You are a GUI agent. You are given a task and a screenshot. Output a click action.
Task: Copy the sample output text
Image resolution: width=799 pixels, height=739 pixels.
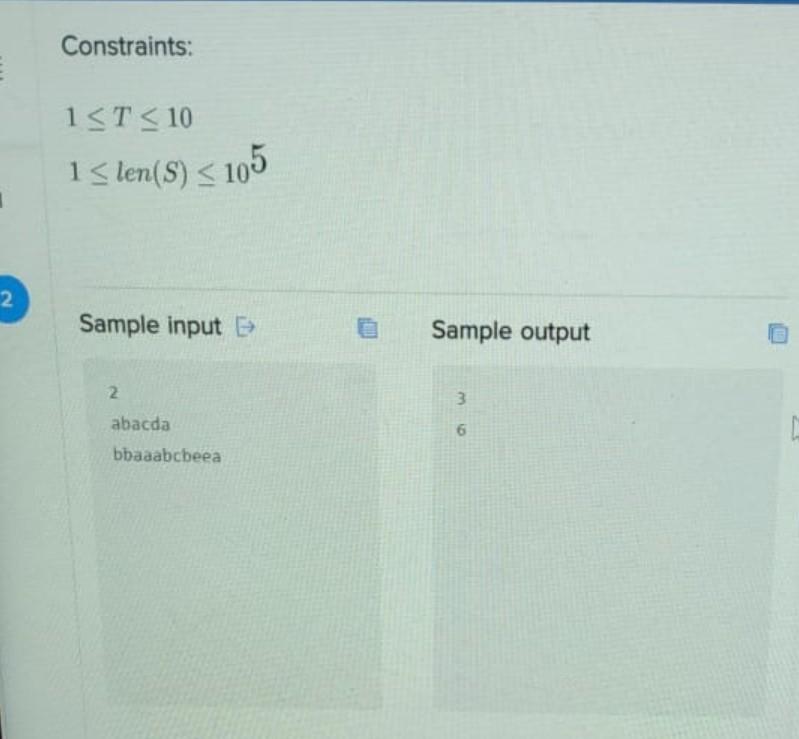click(777, 333)
